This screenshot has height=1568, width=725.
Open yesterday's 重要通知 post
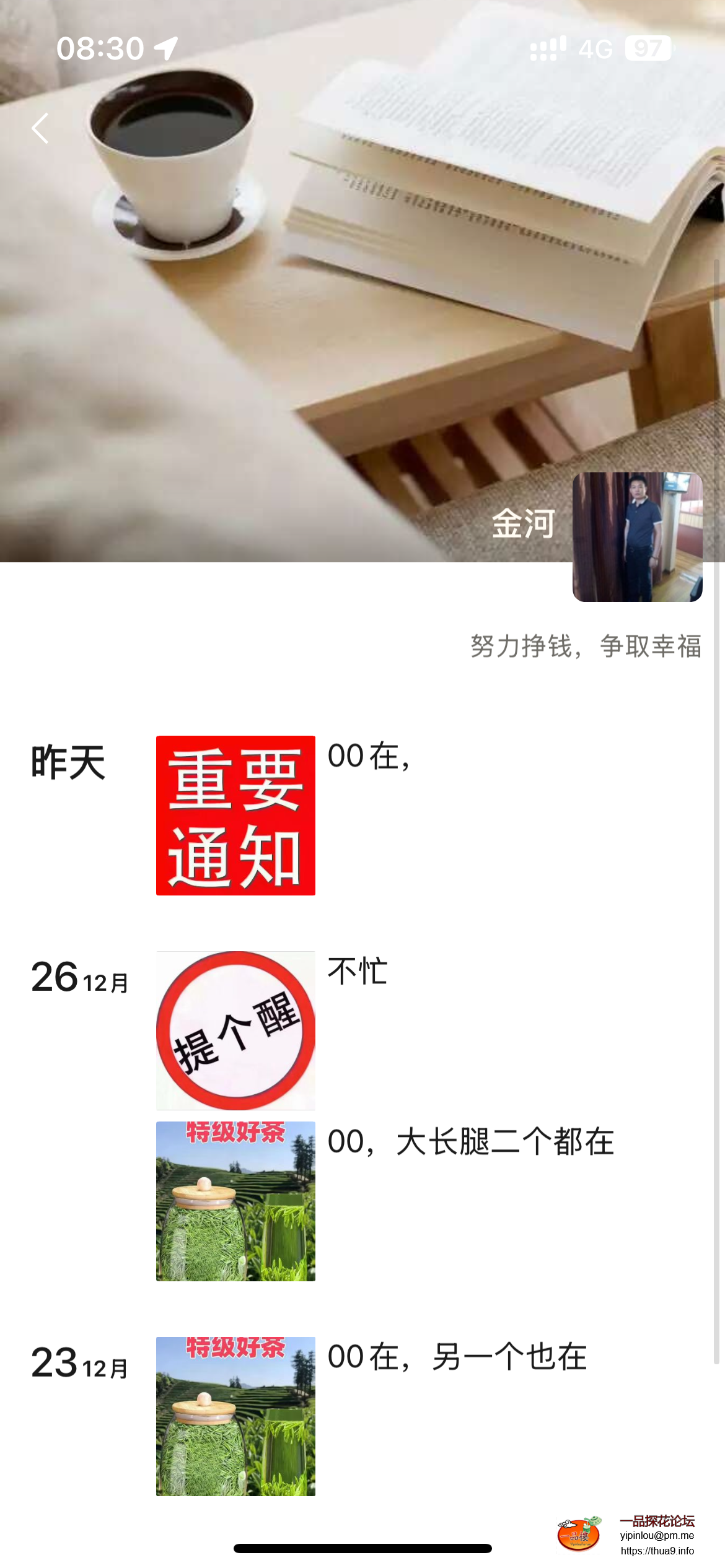235,815
